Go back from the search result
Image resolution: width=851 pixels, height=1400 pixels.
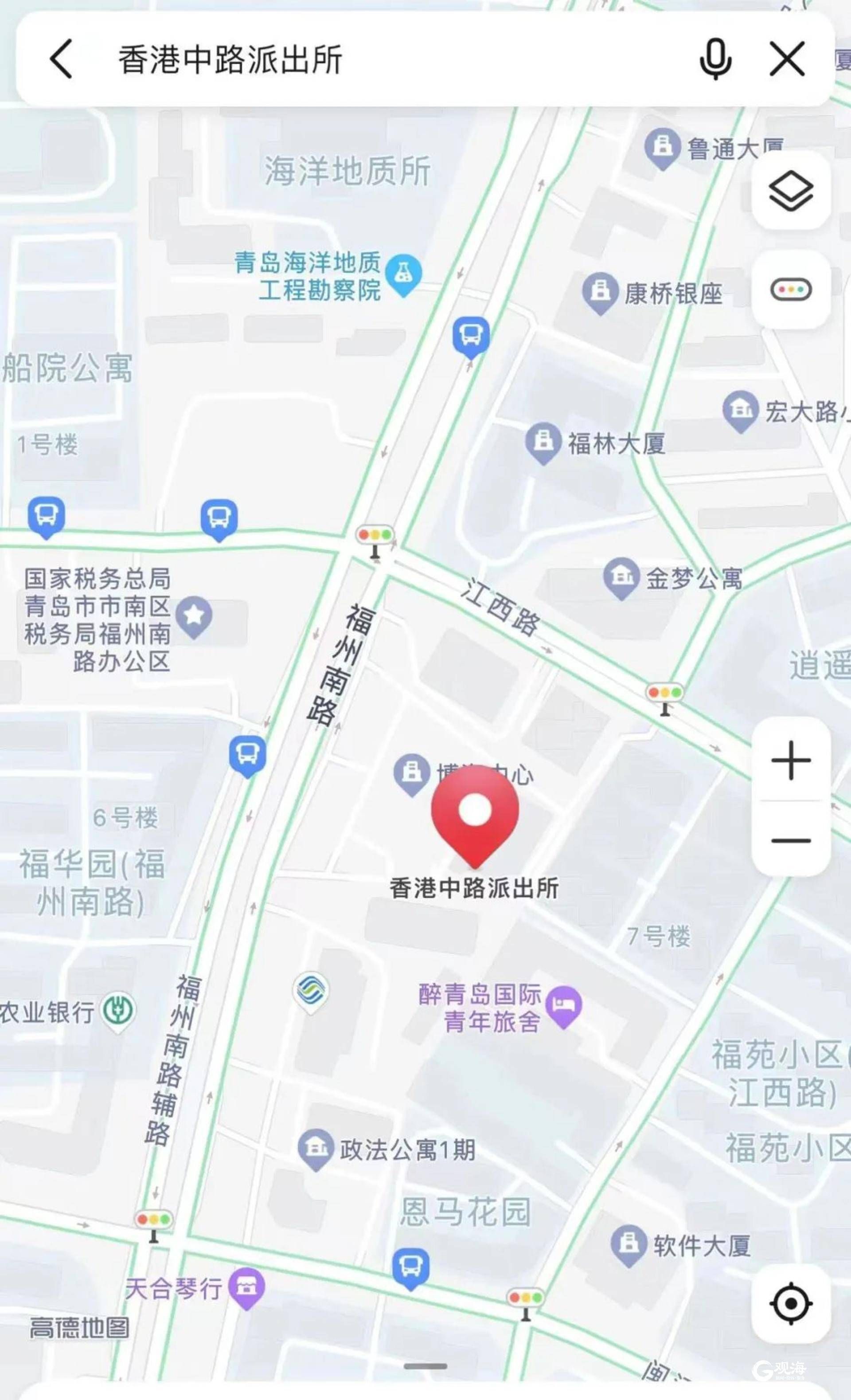pos(61,59)
